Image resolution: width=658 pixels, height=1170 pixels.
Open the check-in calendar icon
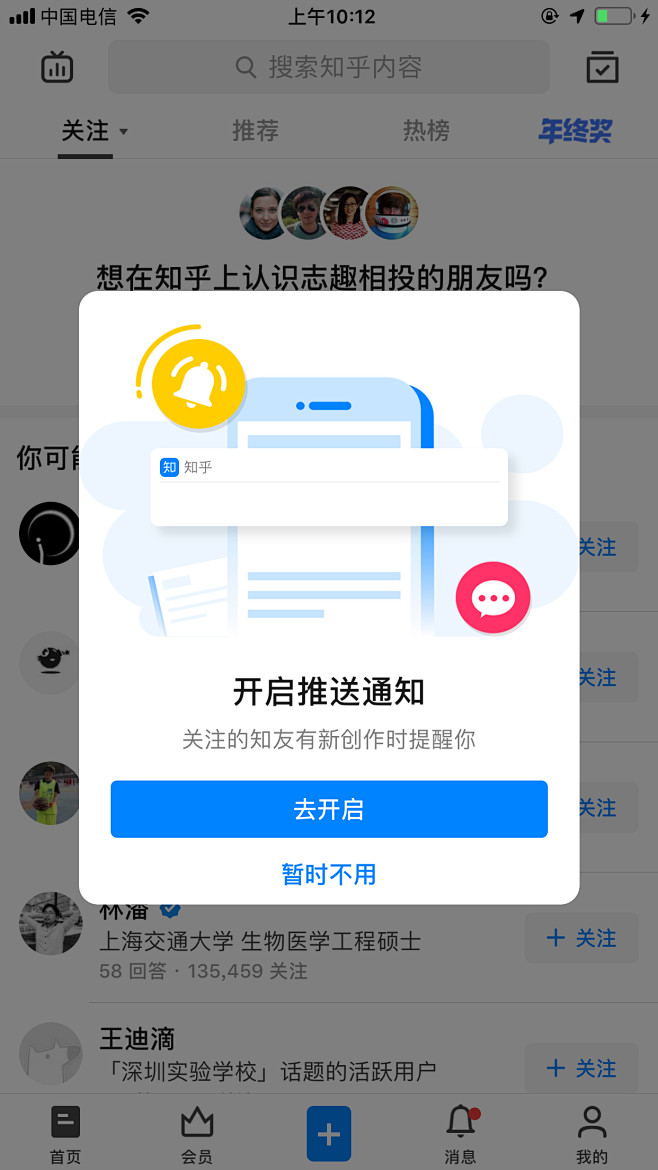pos(602,67)
